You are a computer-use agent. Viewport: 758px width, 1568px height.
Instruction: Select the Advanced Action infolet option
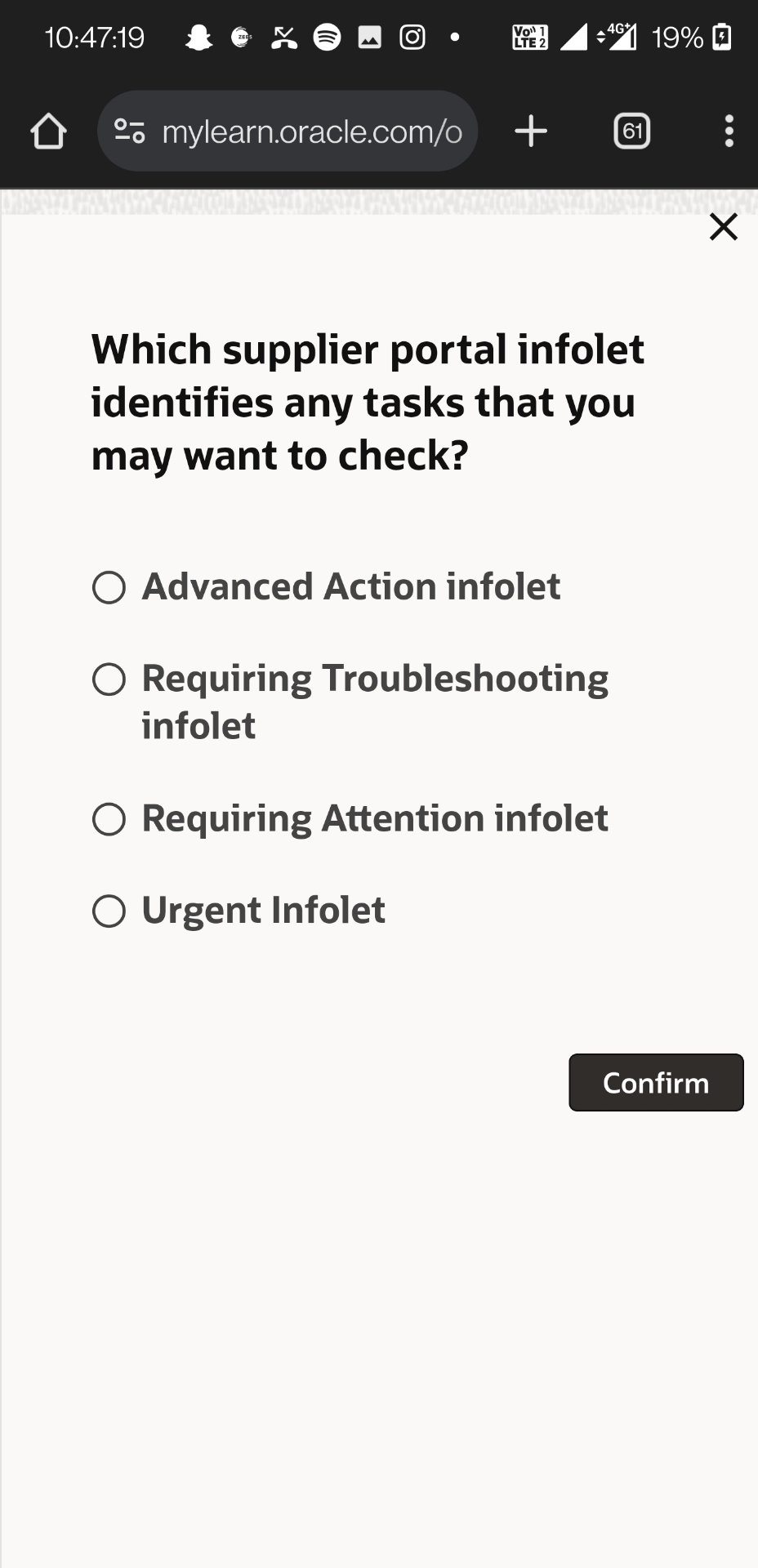tap(109, 586)
